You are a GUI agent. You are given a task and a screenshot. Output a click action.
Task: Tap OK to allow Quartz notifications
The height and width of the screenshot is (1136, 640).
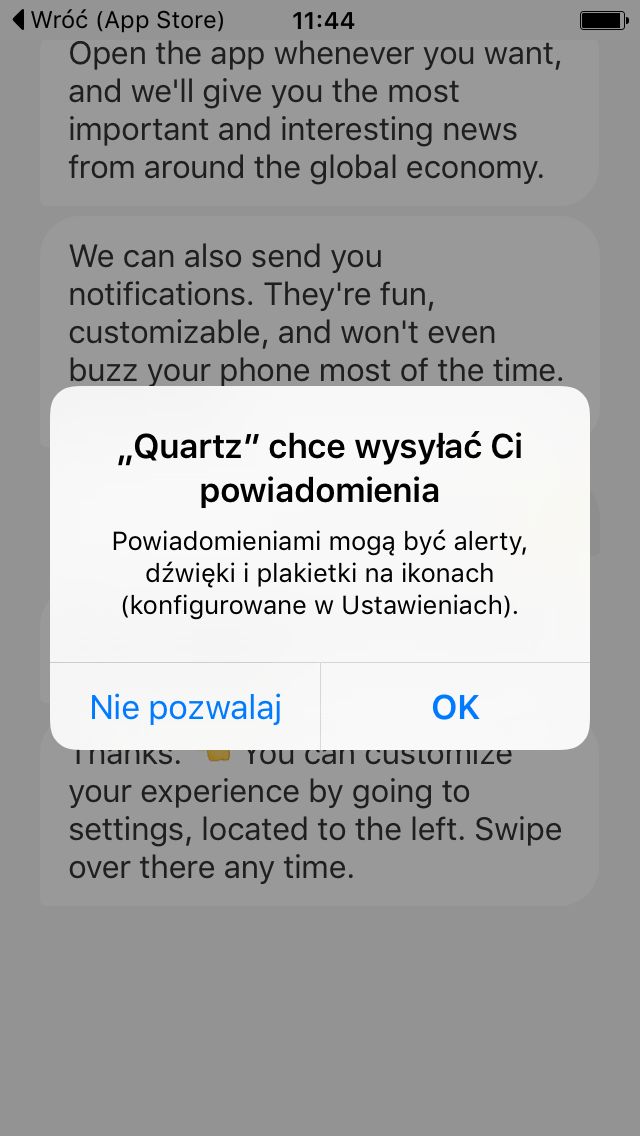455,706
